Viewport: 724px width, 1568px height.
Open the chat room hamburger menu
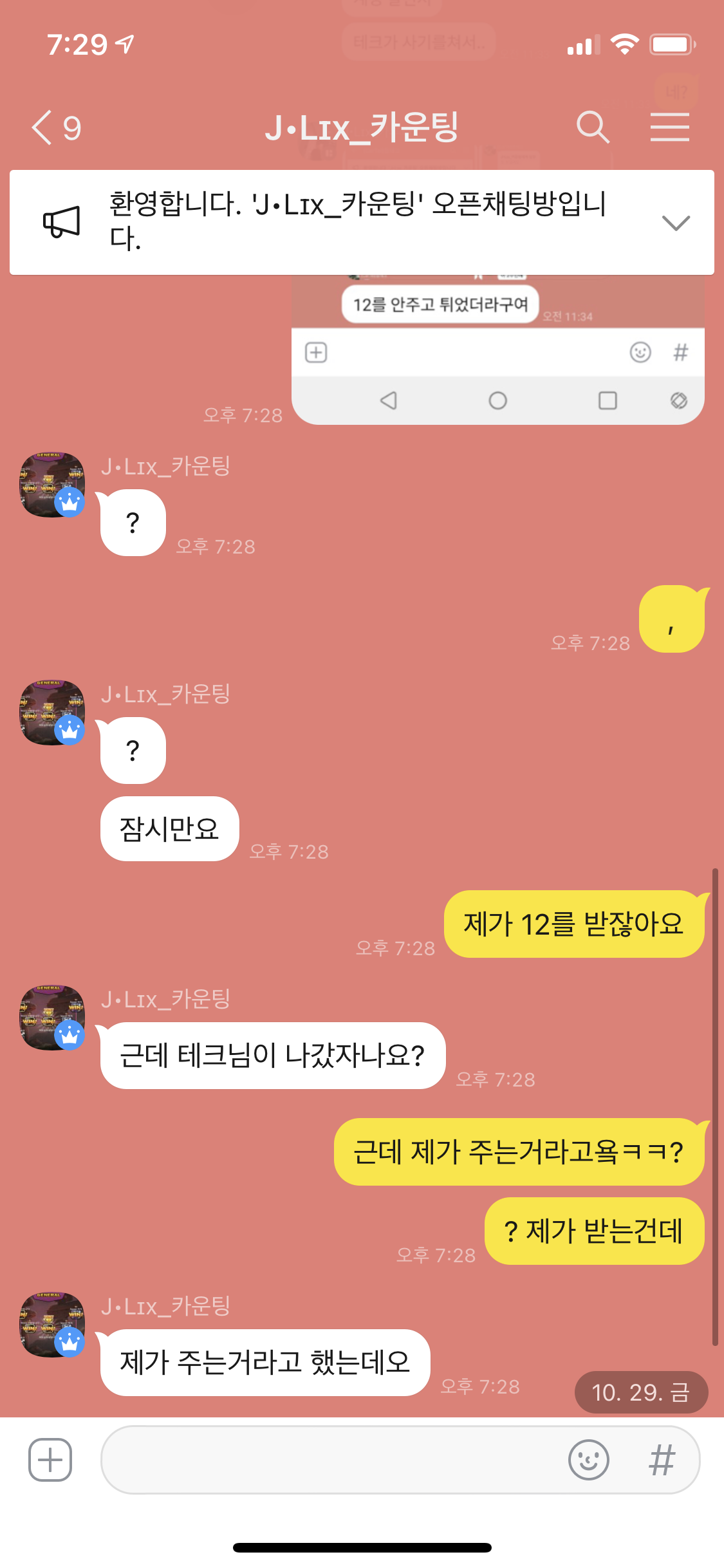click(x=669, y=127)
